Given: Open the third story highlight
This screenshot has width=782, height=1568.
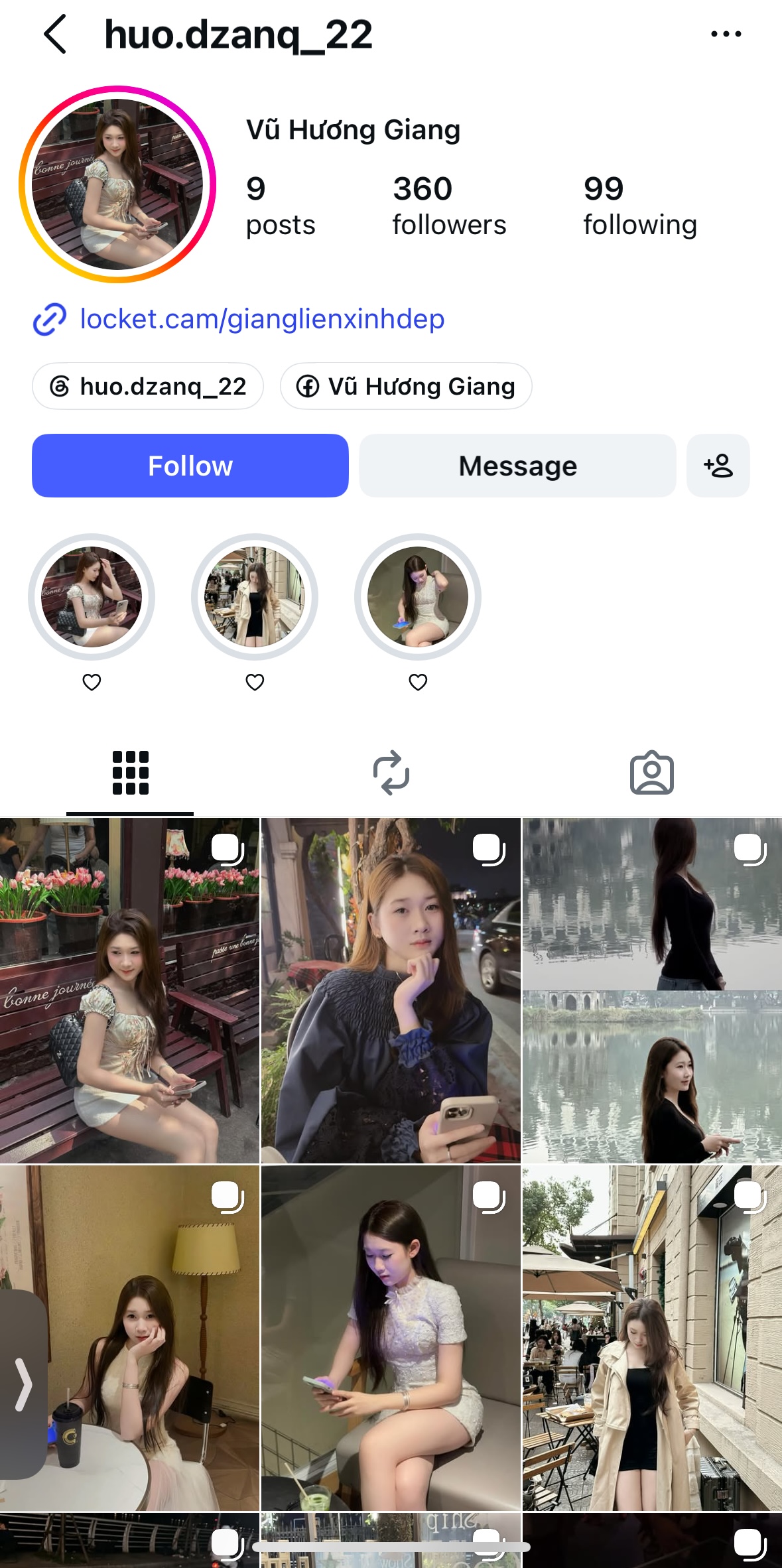Looking at the screenshot, I should 418,597.
